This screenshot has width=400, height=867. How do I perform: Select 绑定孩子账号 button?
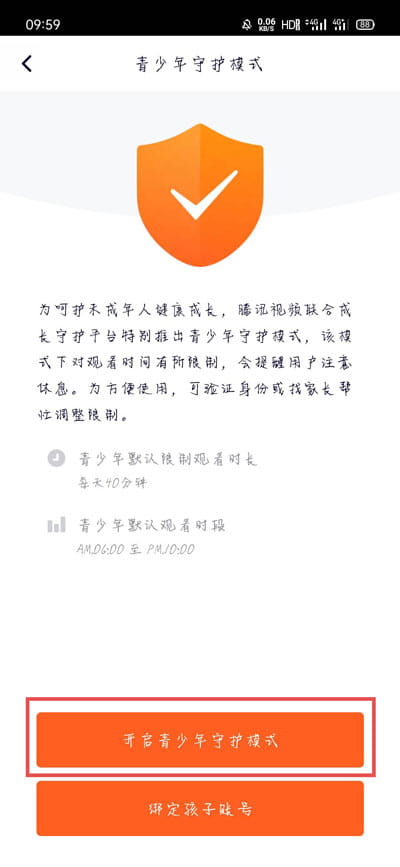pos(200,808)
